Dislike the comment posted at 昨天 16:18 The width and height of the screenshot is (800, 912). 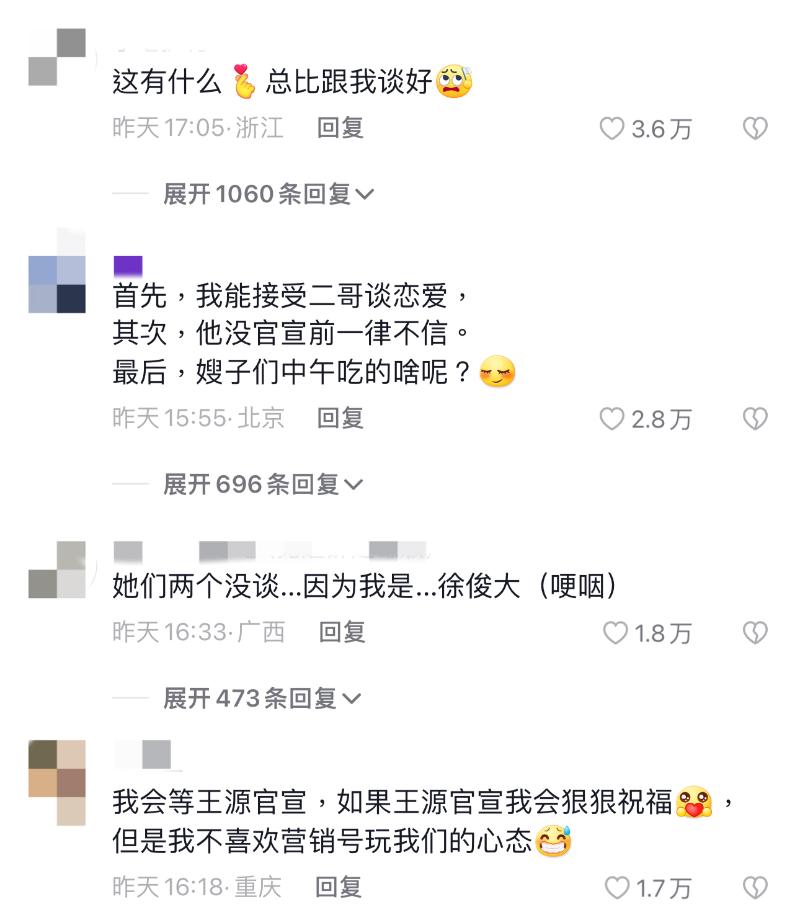755,887
